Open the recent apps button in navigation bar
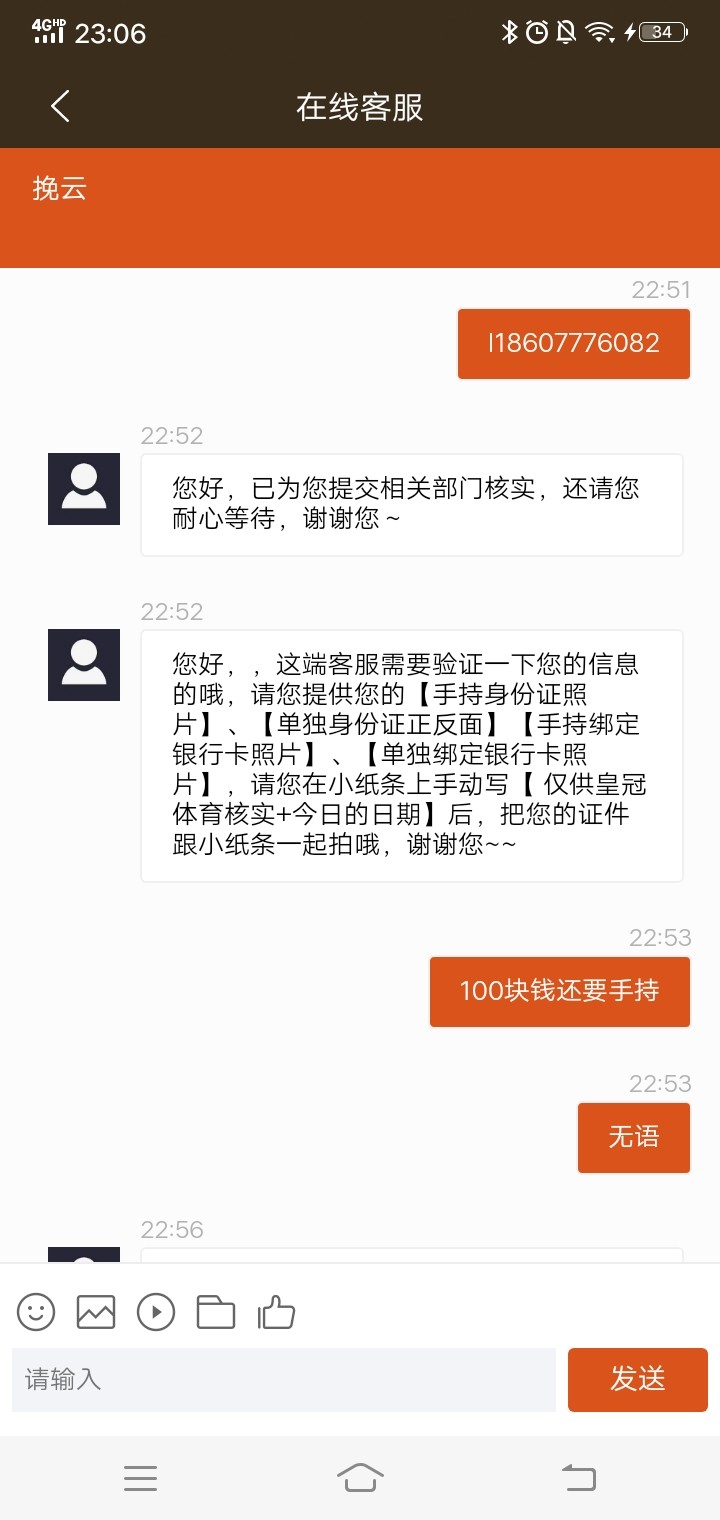The height and width of the screenshot is (1520, 720). 141,1478
